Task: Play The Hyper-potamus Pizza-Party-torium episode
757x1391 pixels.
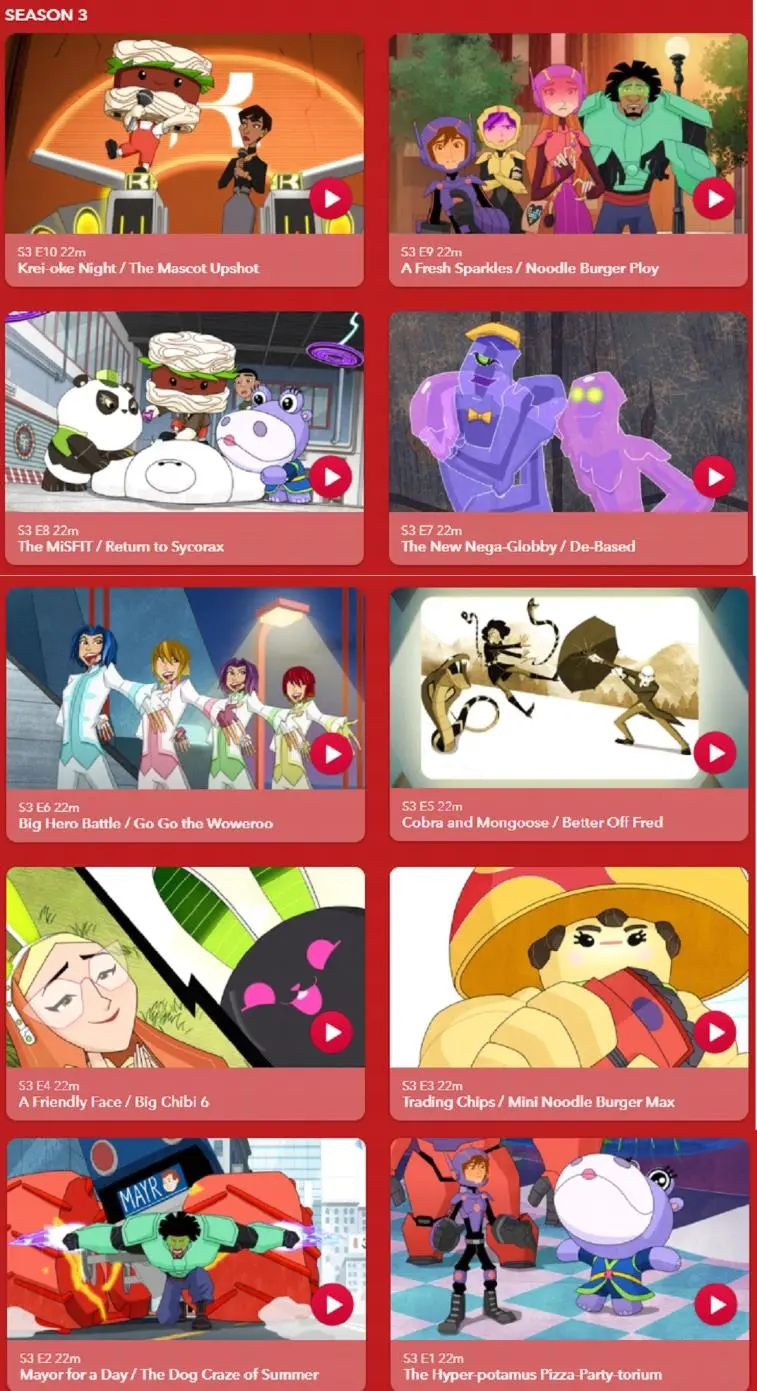Action: tap(715, 1304)
